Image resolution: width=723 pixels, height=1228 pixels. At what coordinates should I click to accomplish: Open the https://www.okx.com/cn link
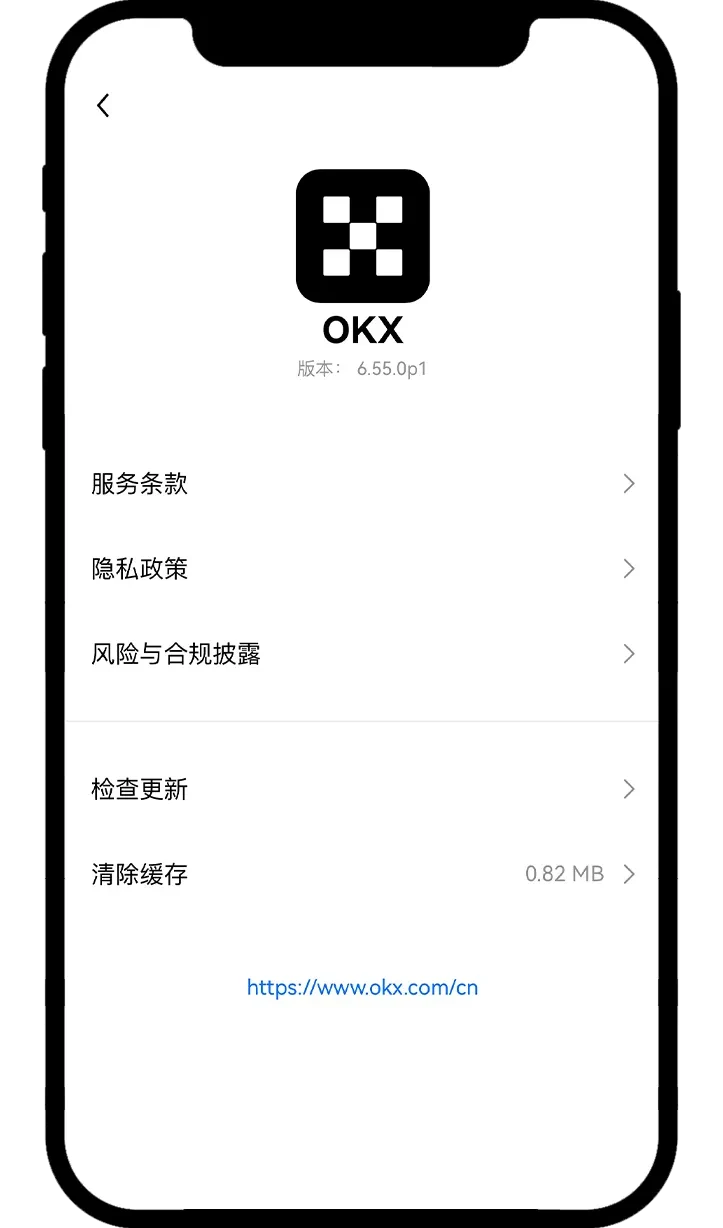click(362, 988)
